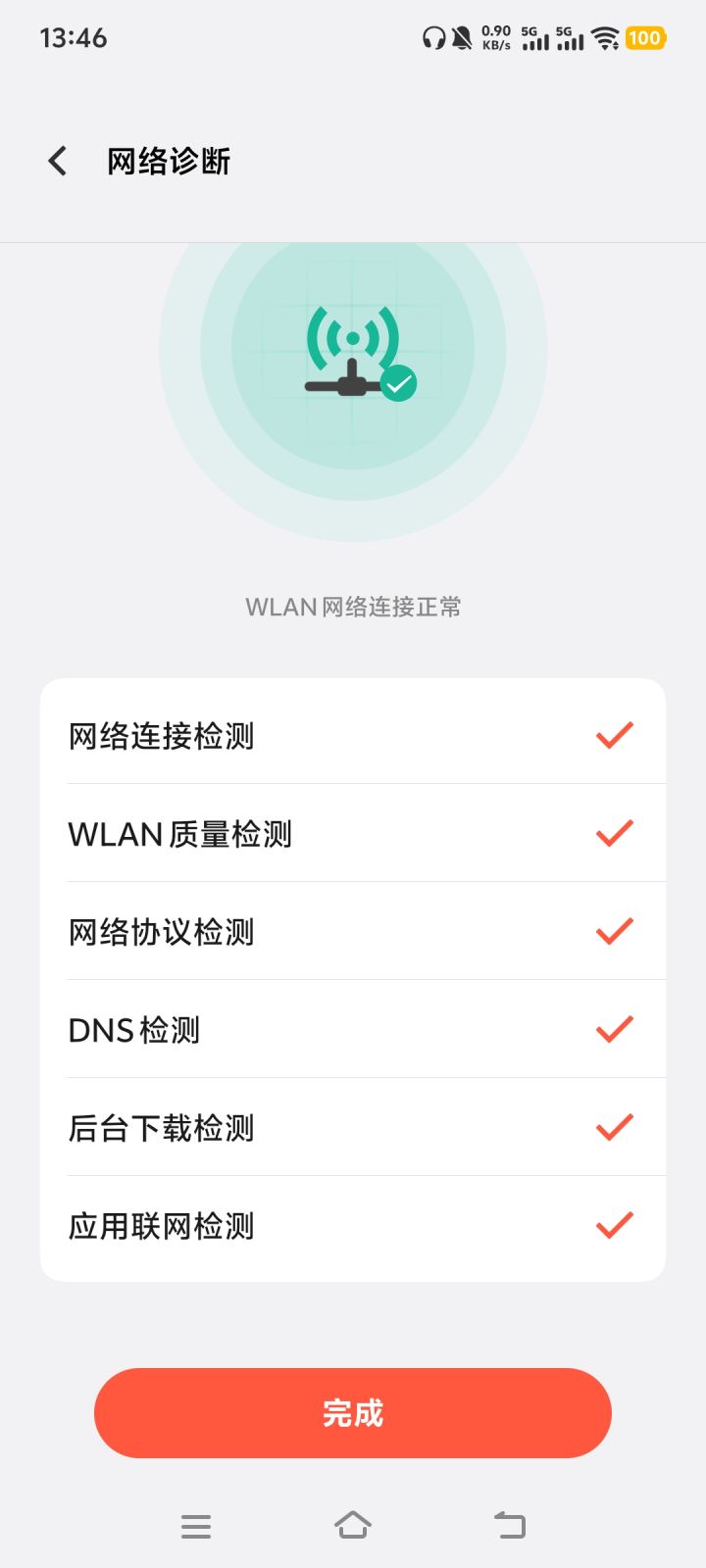
Task: Tap the Wi-Fi signal icon in status bar
Action: pos(604,38)
